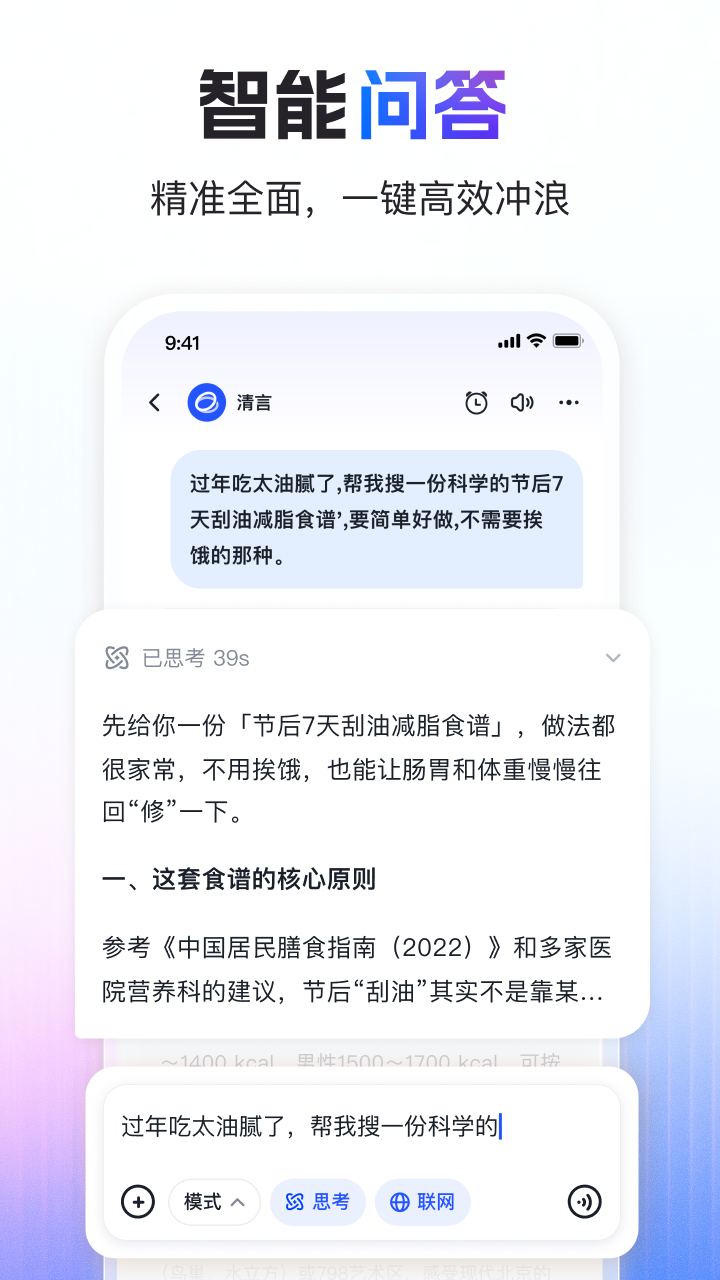Tap the user's 减脂食谱 question bubble

coord(380,520)
